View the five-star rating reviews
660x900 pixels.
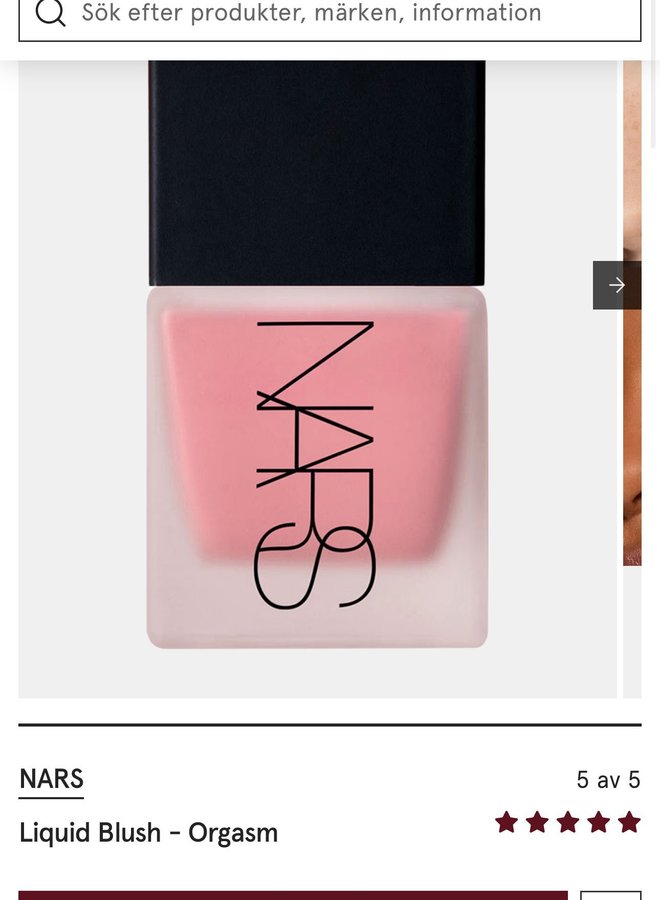click(x=567, y=822)
